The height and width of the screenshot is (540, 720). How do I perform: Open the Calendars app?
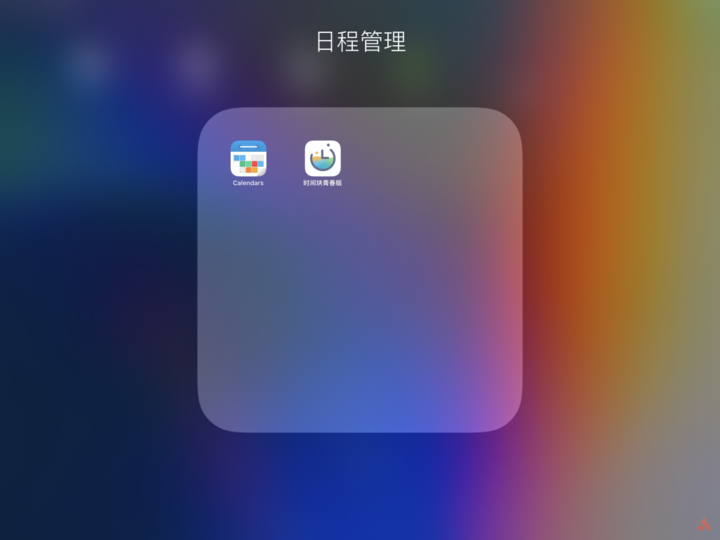[248, 159]
